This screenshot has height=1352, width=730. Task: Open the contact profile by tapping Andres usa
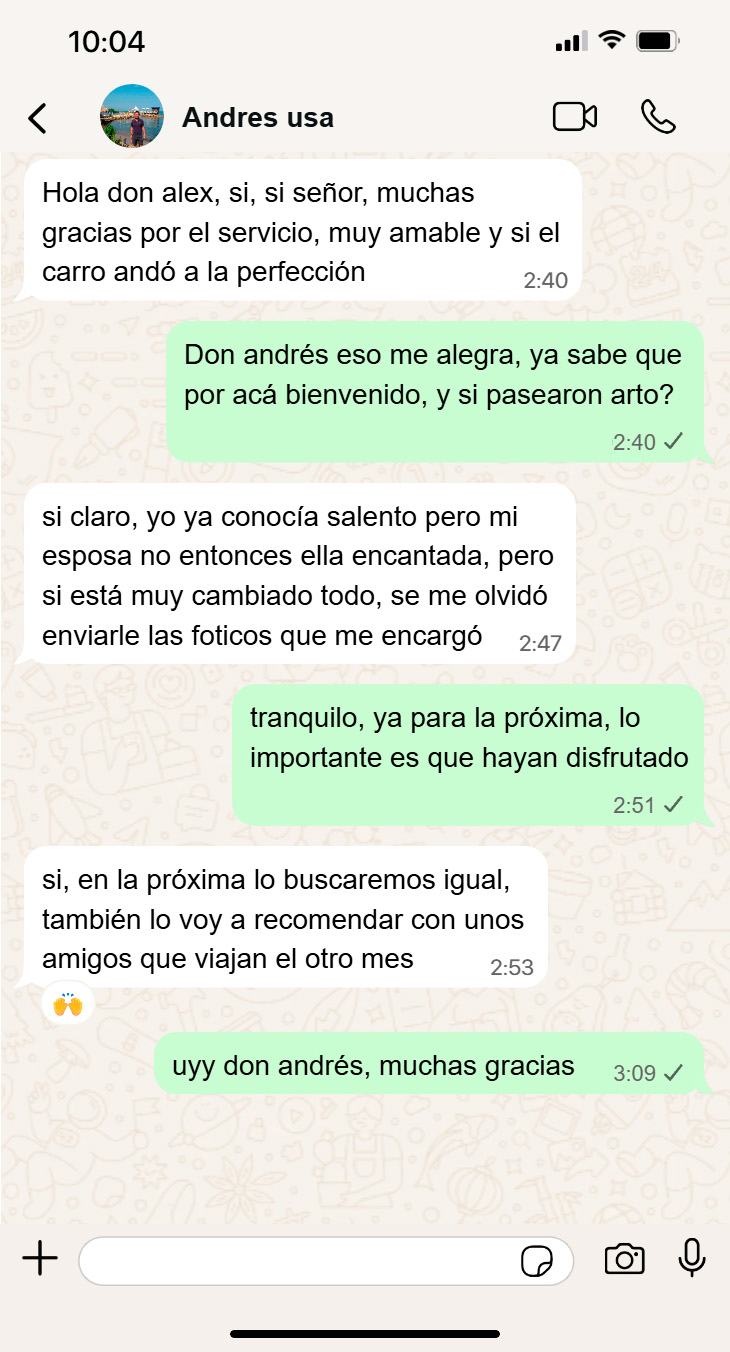click(257, 116)
